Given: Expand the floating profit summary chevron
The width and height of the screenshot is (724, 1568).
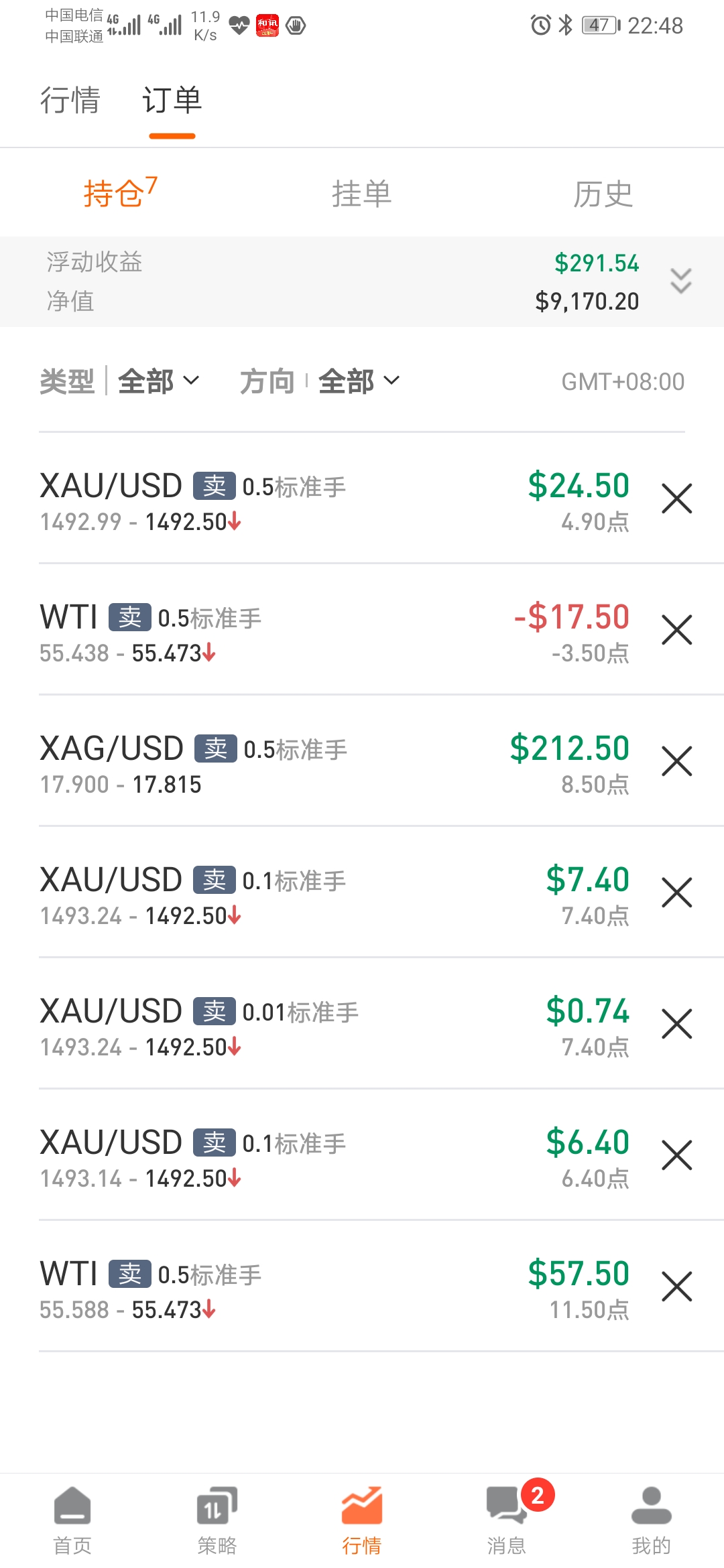Looking at the screenshot, I should [x=681, y=281].
